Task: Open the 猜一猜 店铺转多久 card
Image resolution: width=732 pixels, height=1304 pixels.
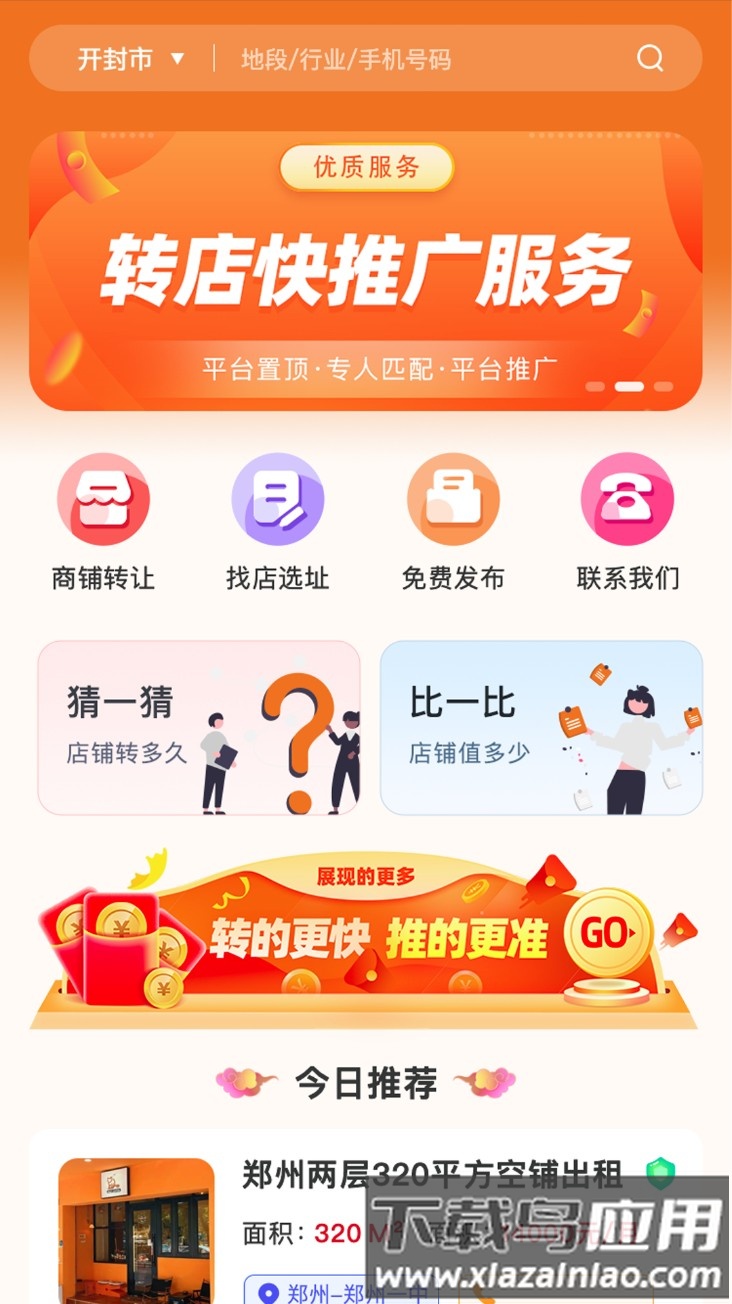Action: [x=199, y=727]
